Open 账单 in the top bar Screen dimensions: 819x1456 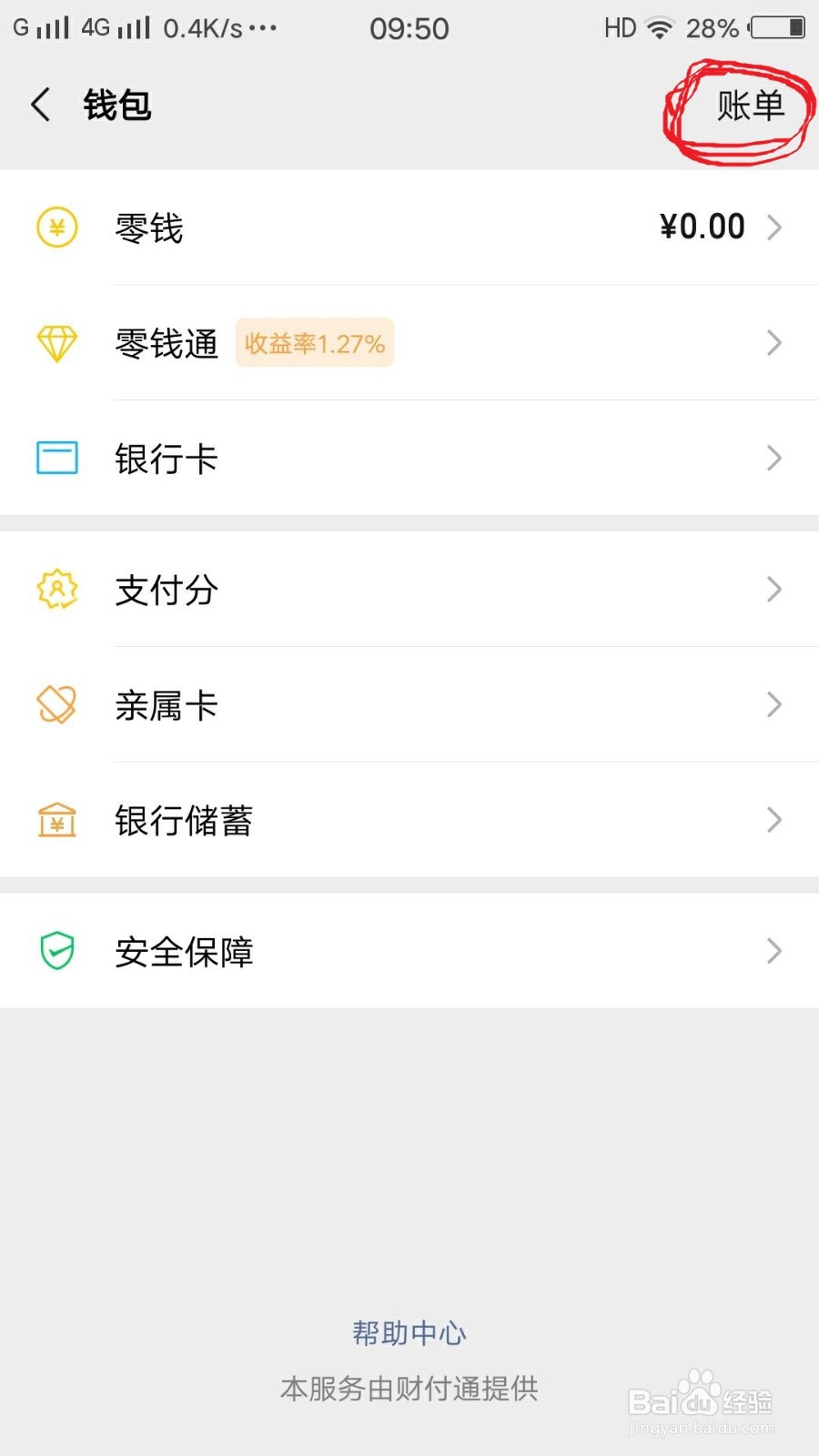click(750, 106)
